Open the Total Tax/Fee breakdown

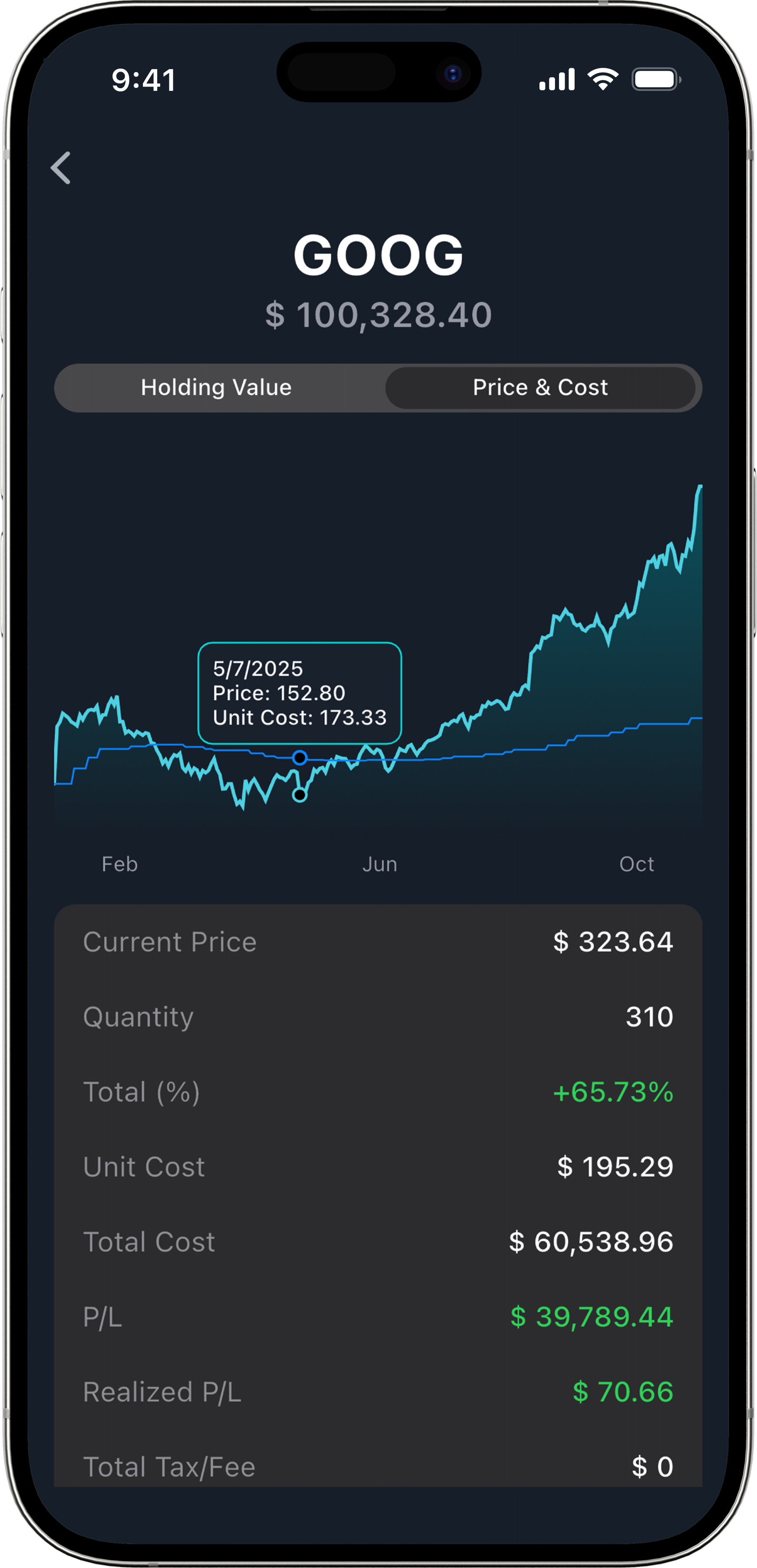click(379, 1467)
